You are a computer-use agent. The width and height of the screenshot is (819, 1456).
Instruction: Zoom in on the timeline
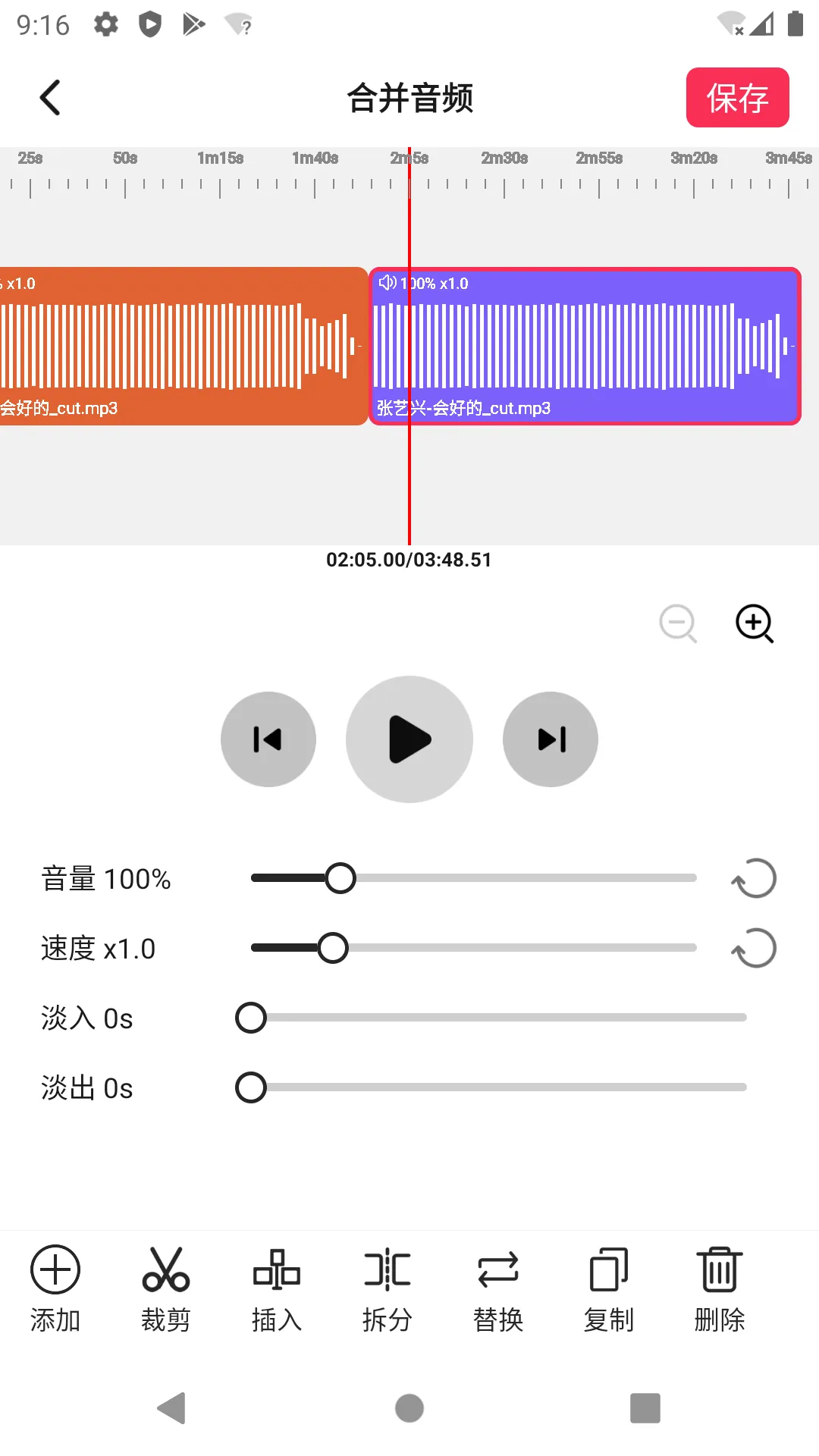pos(754,623)
